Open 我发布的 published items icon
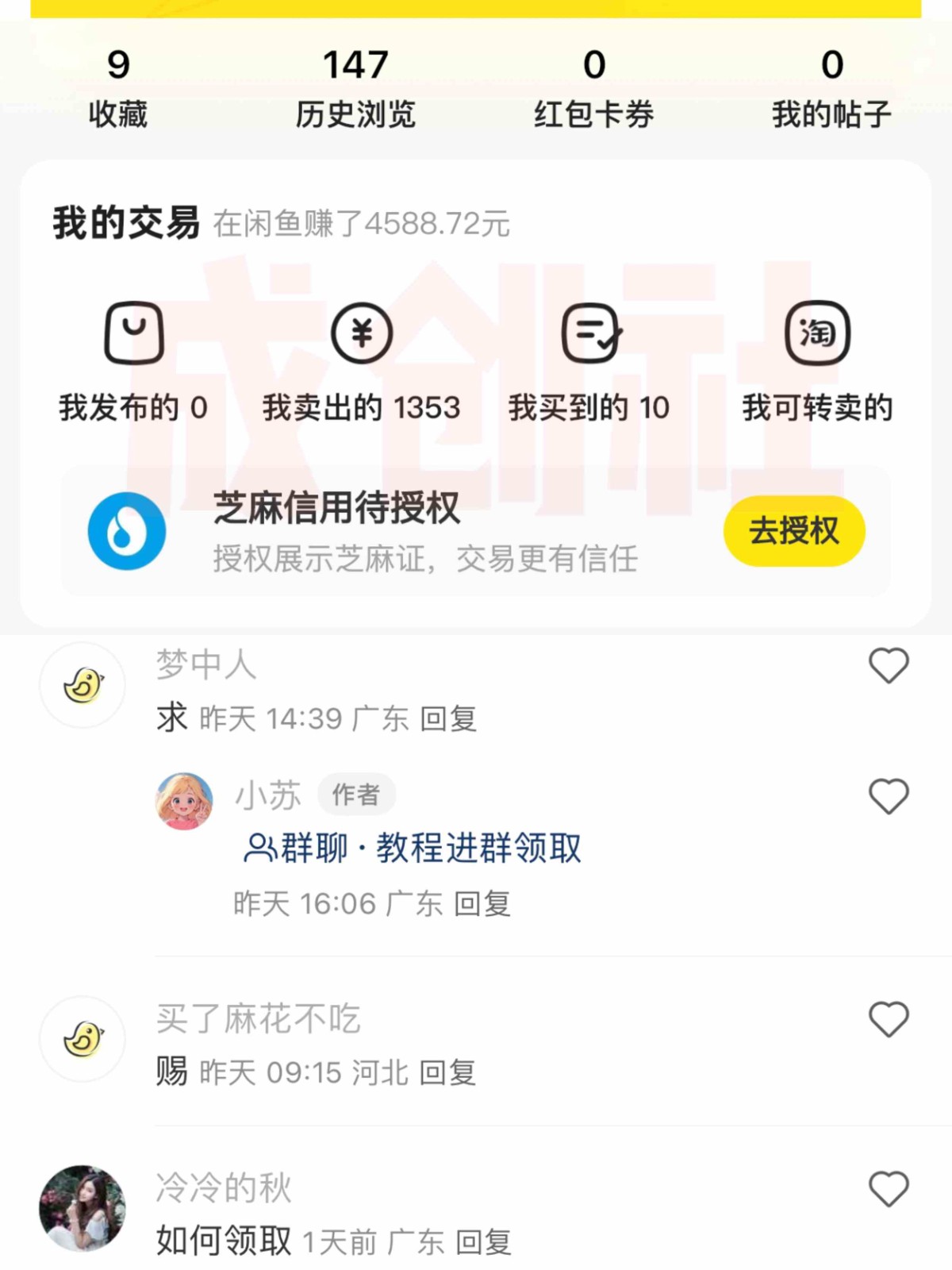Viewport: 952px width, 1270px height. pos(133,333)
